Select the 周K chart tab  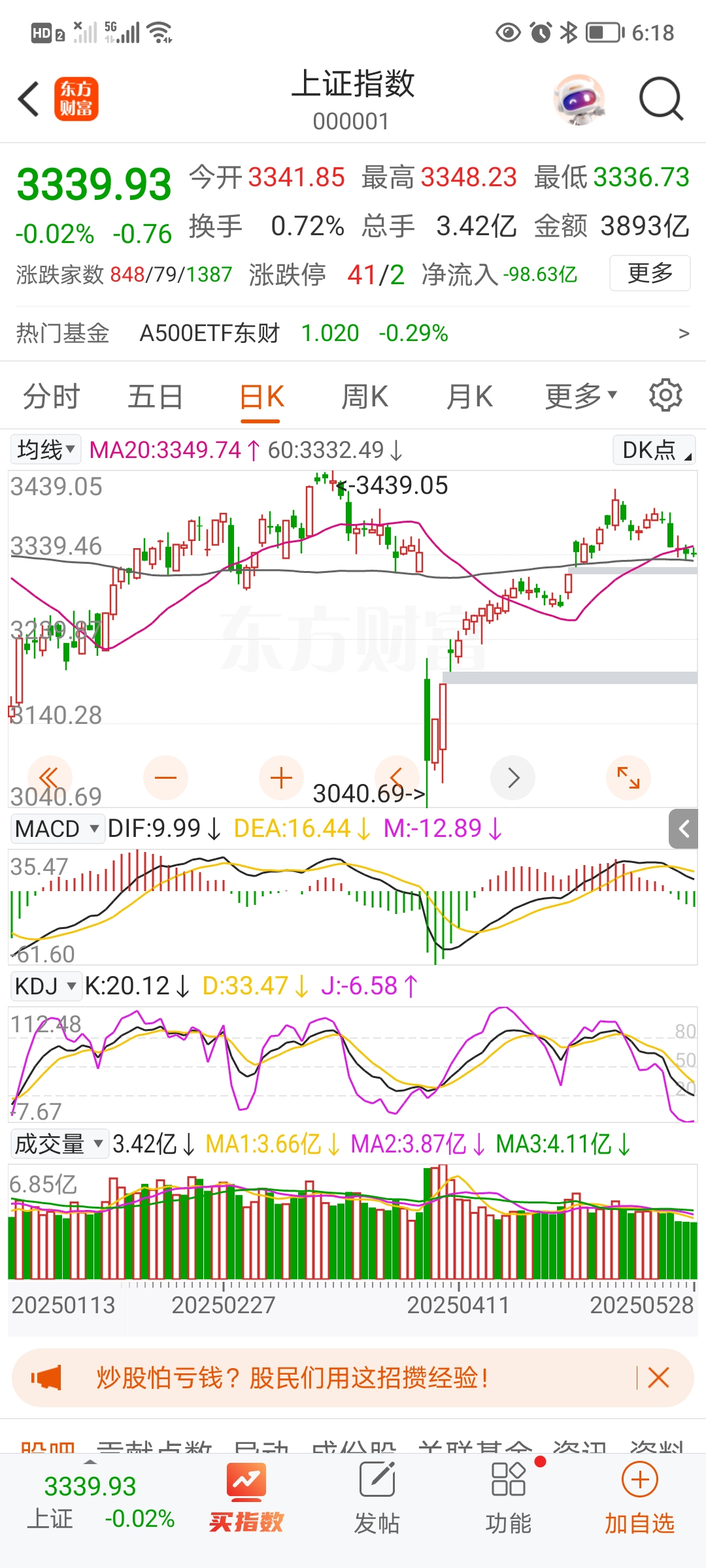pyautogui.click(x=365, y=397)
